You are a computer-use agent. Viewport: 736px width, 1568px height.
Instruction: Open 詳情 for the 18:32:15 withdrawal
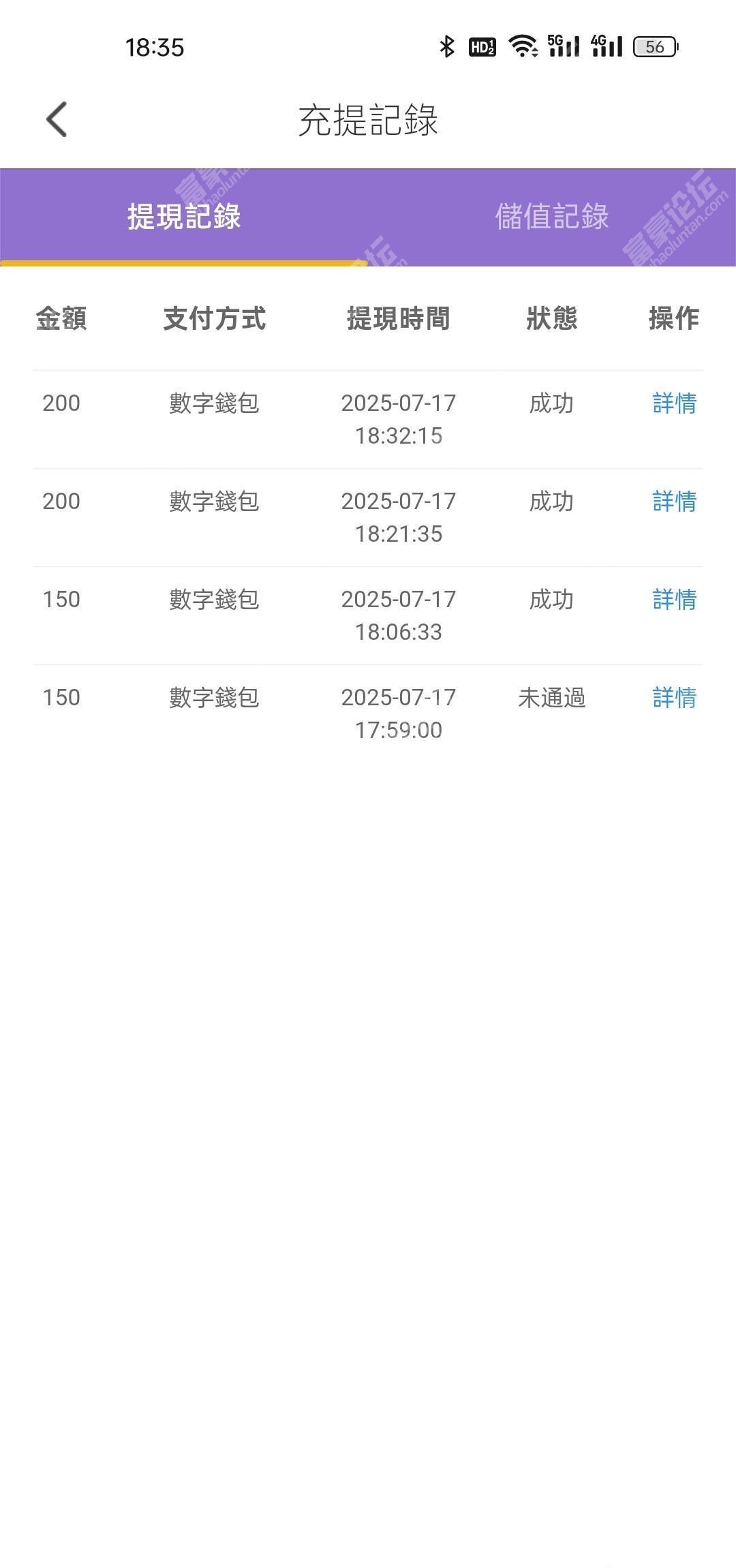[674, 403]
